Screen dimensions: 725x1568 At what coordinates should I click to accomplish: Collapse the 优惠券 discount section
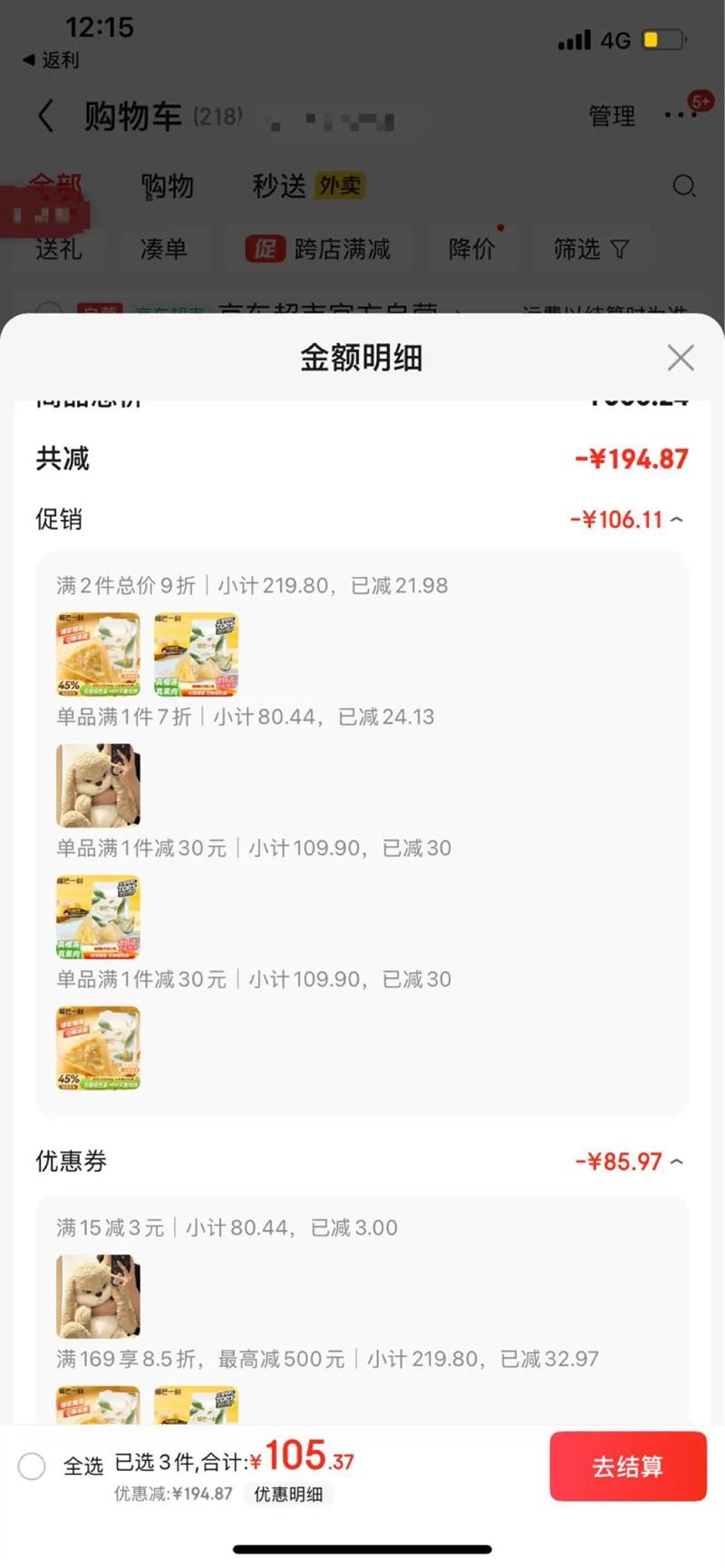pyautogui.click(x=676, y=1161)
